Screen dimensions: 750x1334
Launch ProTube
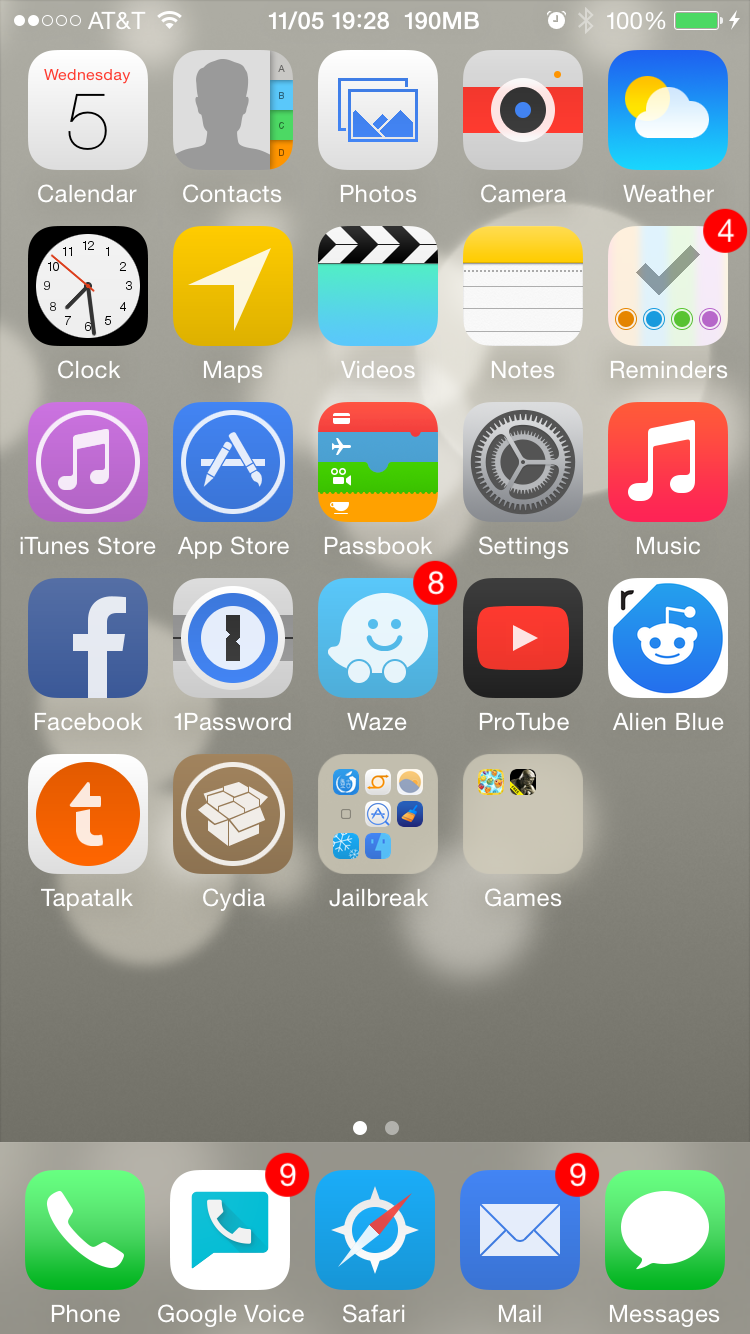[x=523, y=638]
